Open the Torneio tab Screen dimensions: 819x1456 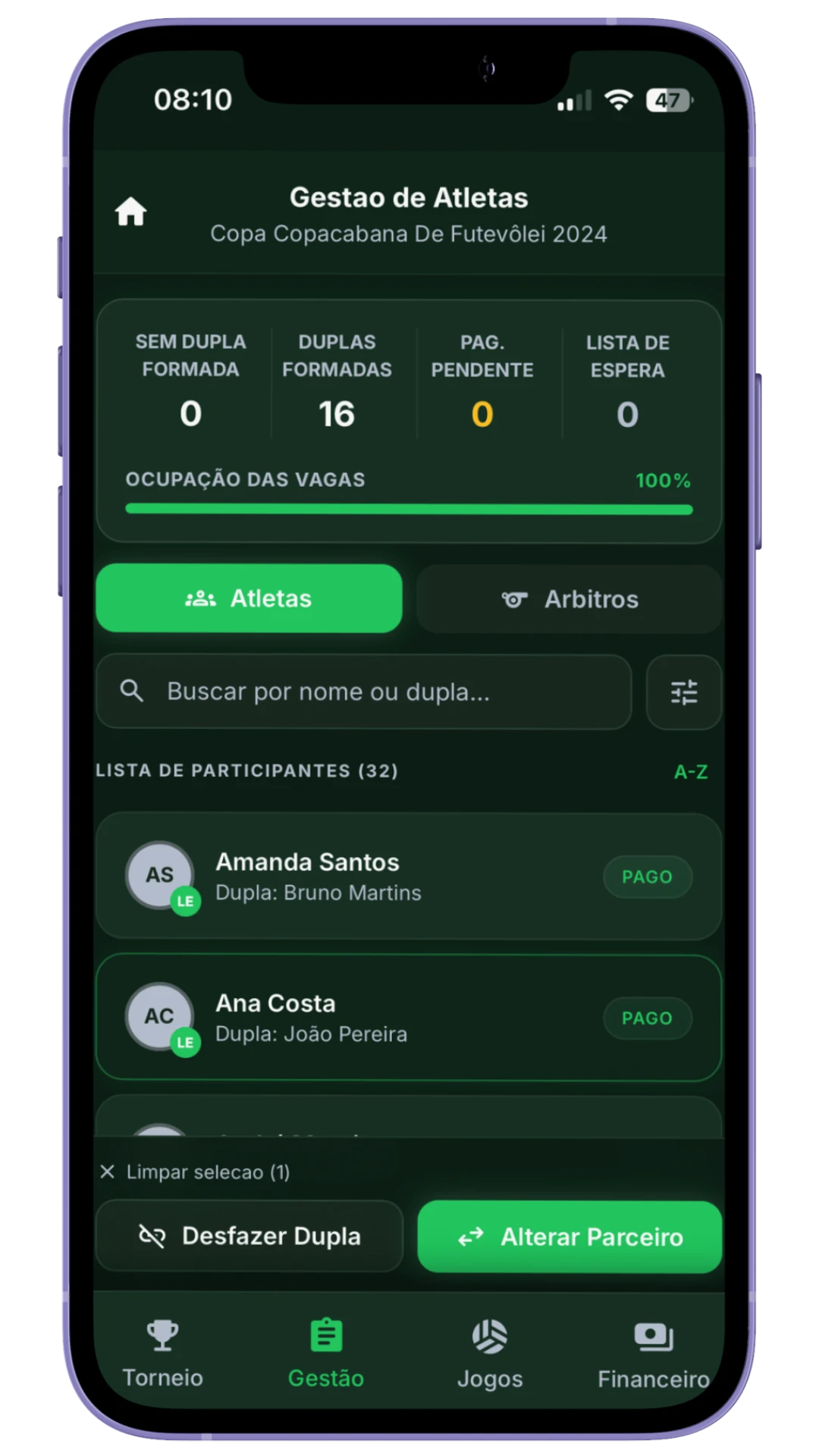162,1354
